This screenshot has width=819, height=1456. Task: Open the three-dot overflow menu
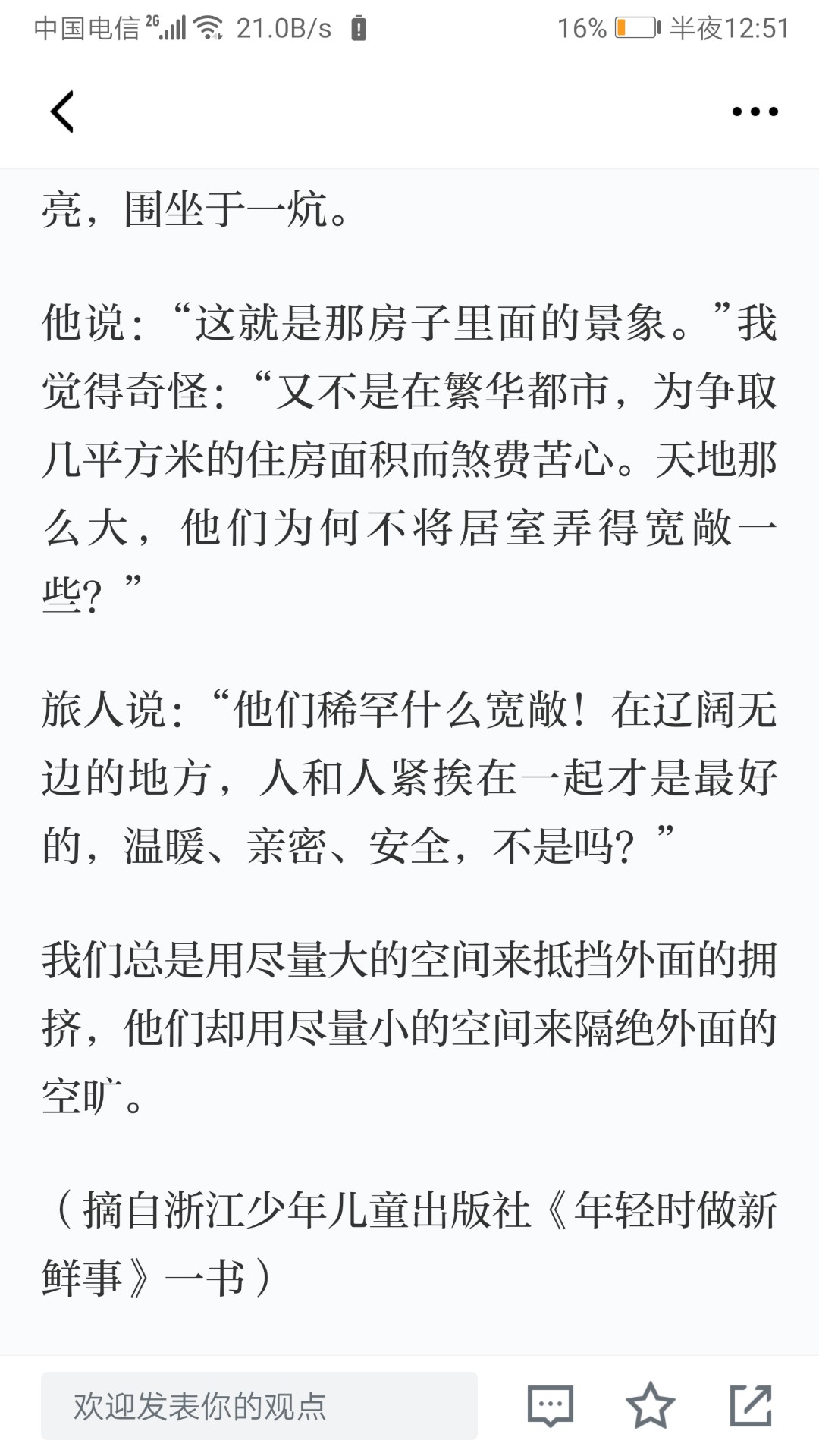pos(755,111)
